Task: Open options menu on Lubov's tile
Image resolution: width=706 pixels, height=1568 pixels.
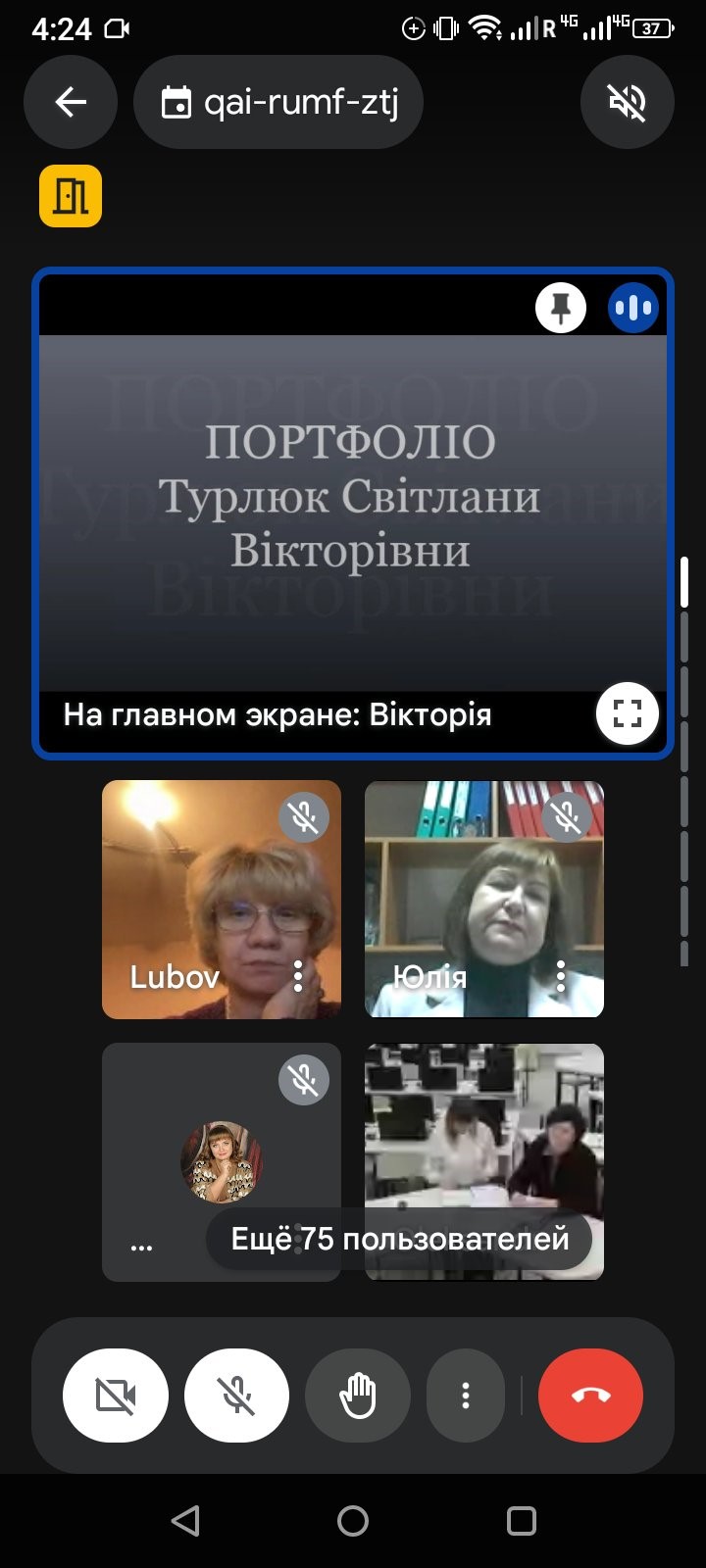Action: coord(298,976)
